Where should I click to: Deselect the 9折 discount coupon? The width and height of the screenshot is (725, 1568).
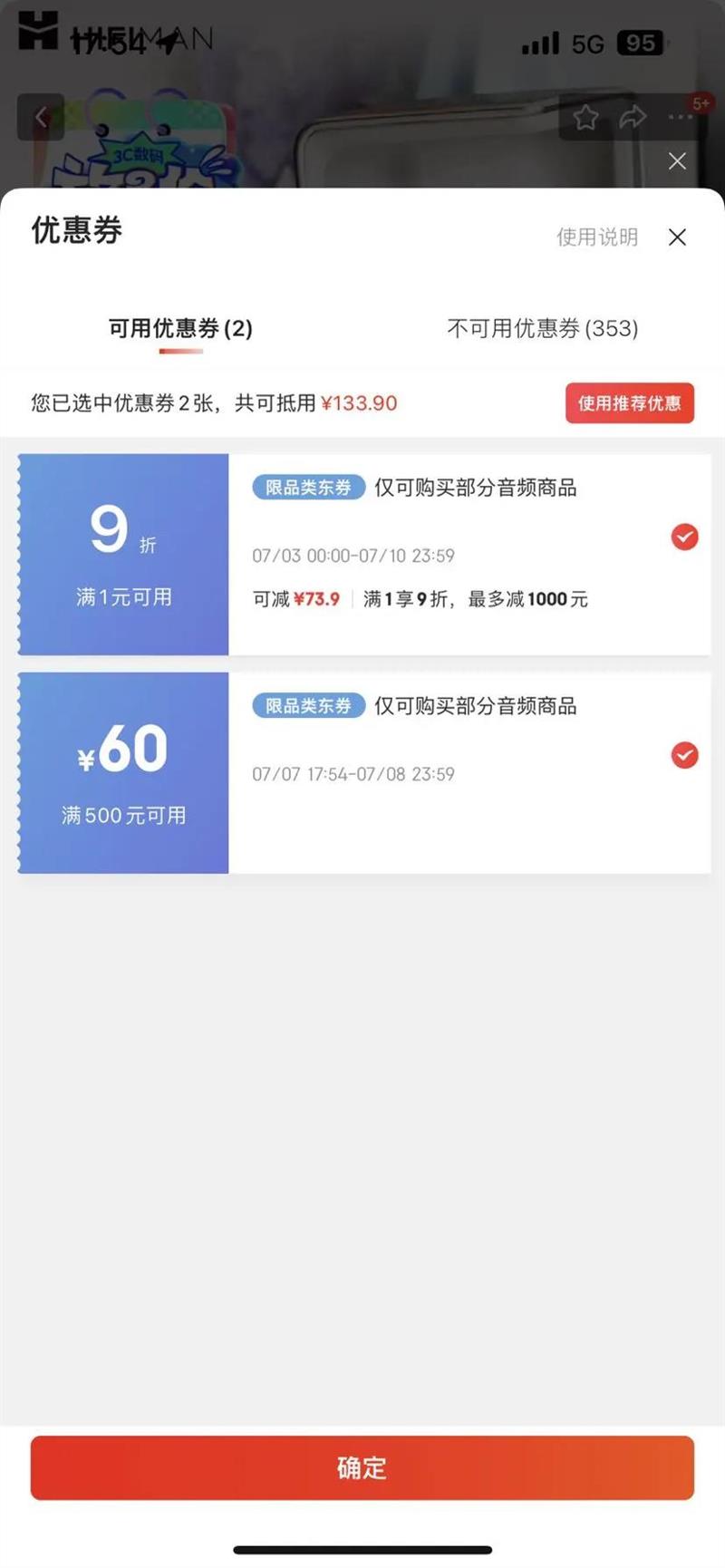pos(684,537)
